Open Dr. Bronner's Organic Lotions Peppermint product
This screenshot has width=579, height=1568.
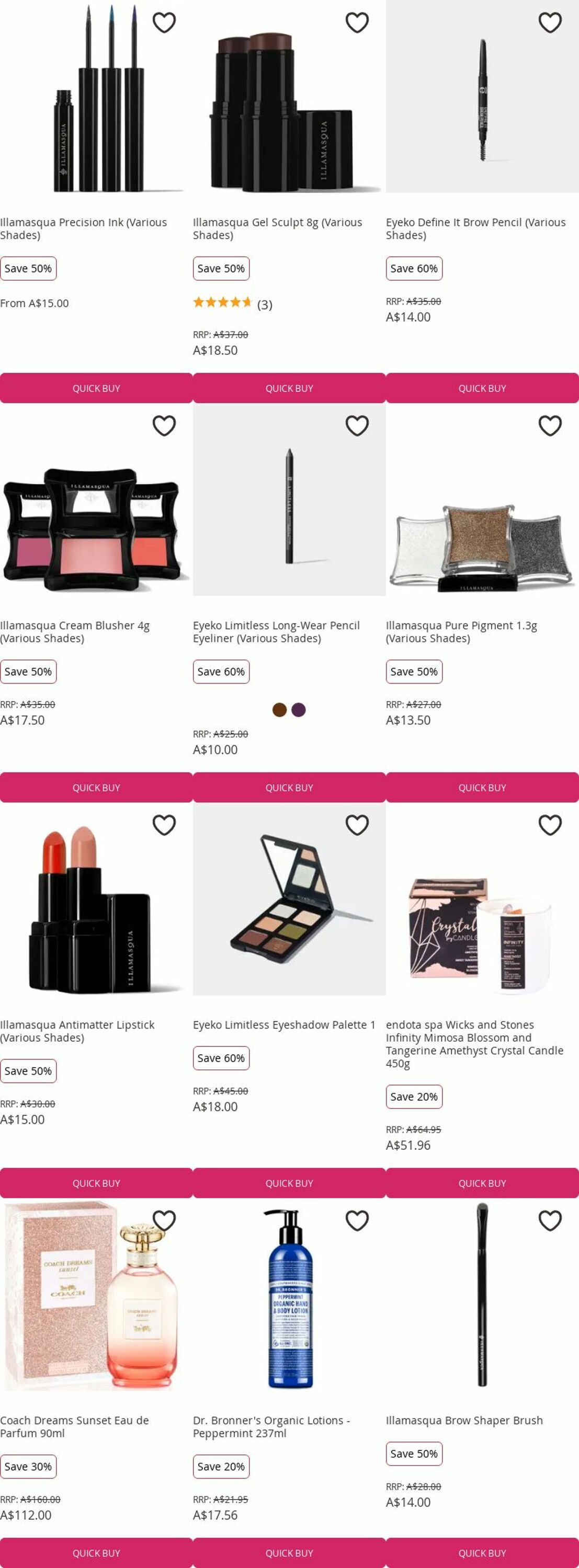271,1426
